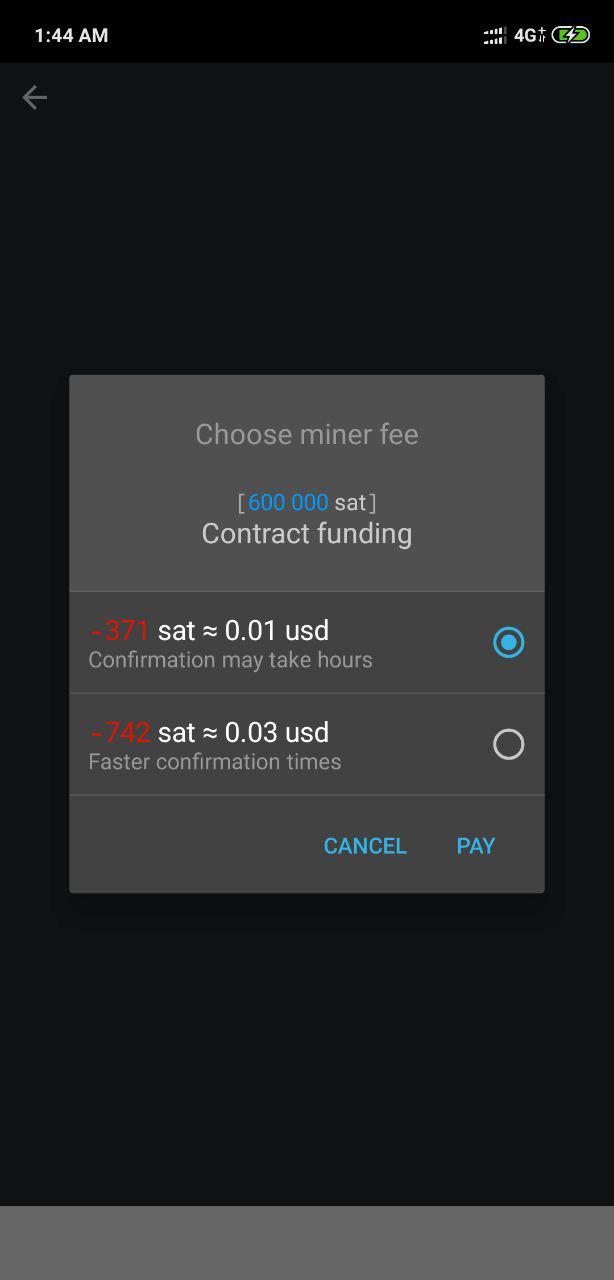Image resolution: width=614 pixels, height=1280 pixels.
Task: Choose the 742 sat faster confirmation fee
Action: point(508,744)
